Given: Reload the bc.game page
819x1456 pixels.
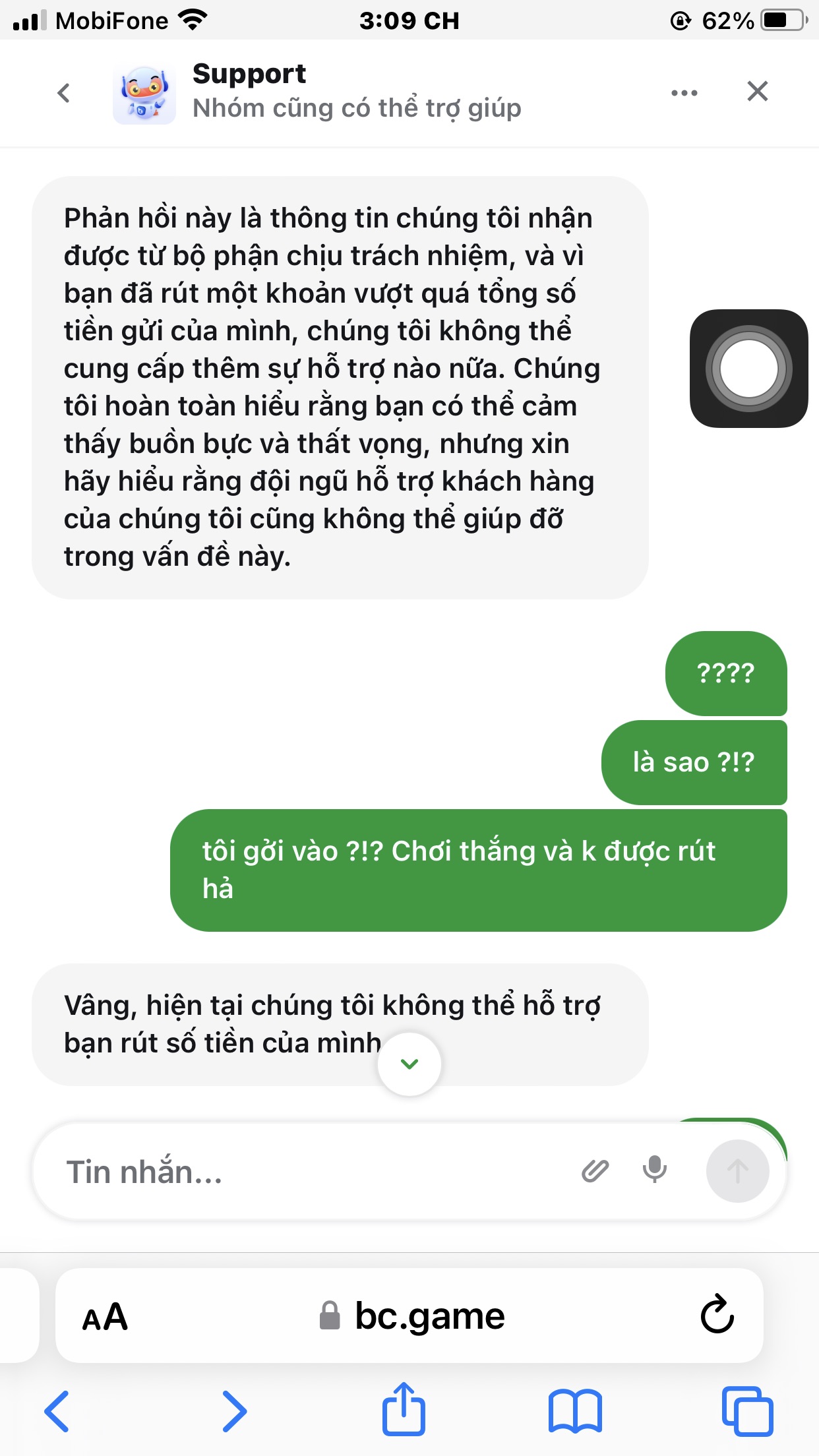Looking at the screenshot, I should tap(717, 1315).
